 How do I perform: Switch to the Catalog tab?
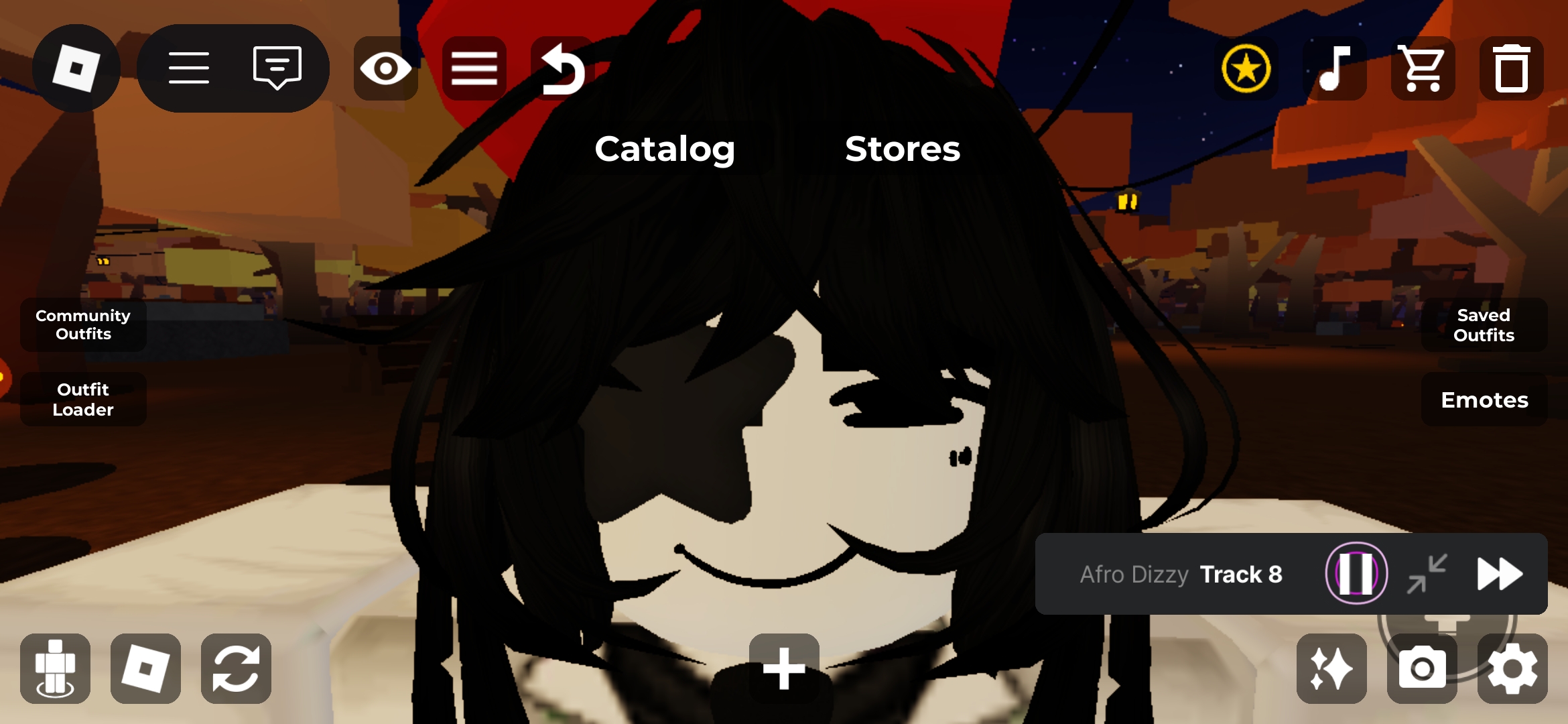664,149
